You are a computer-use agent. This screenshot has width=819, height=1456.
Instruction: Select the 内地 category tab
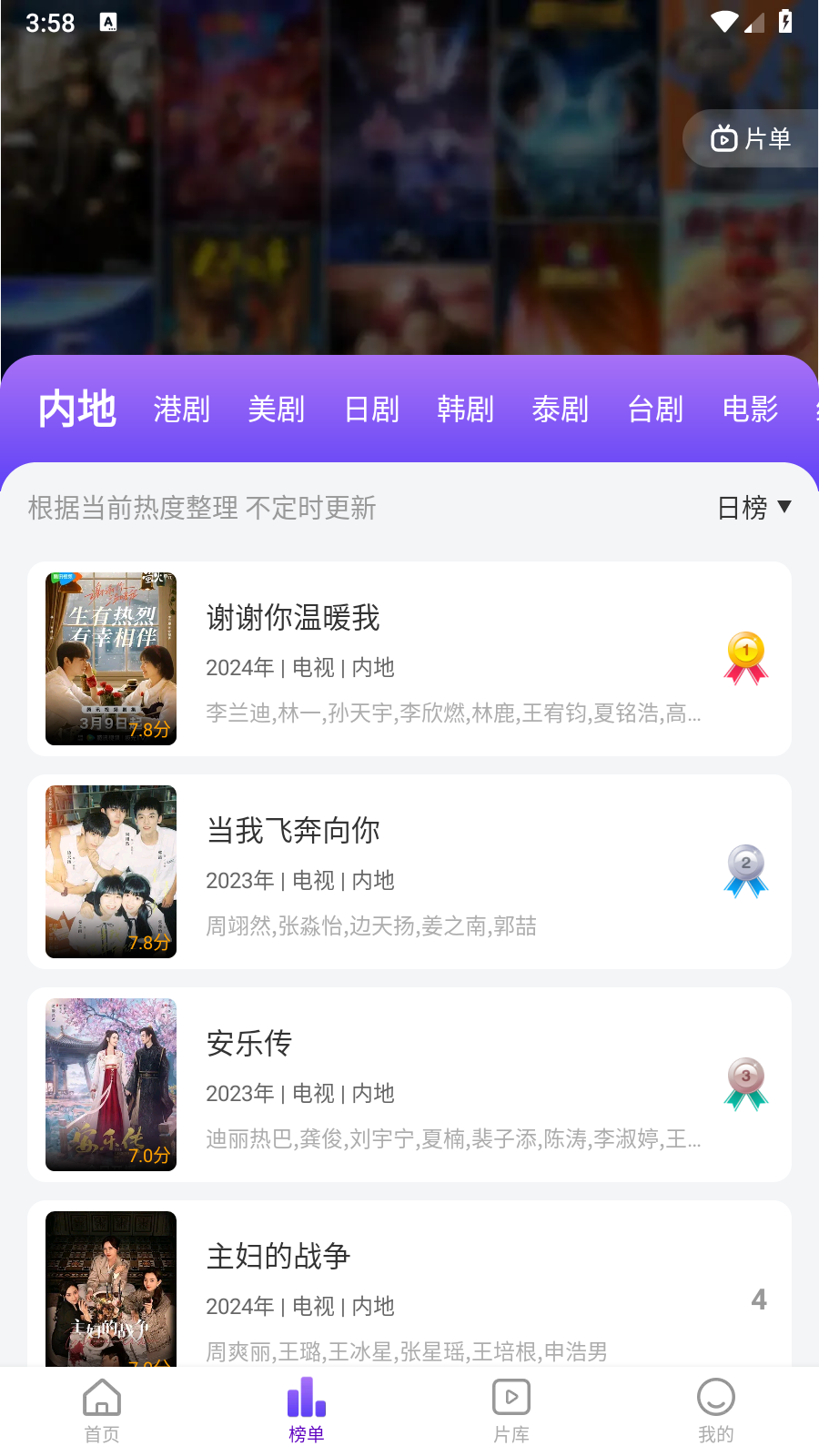(77, 409)
